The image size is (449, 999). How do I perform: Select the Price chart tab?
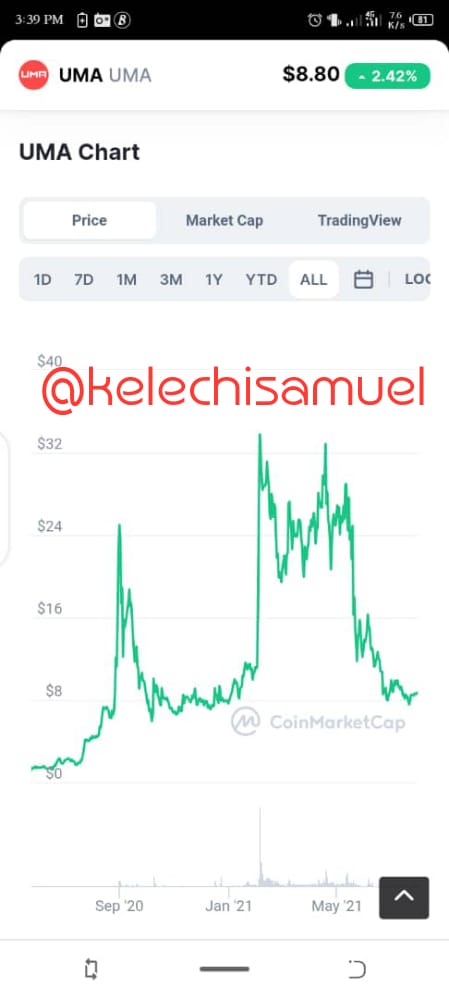pyautogui.click(x=89, y=220)
